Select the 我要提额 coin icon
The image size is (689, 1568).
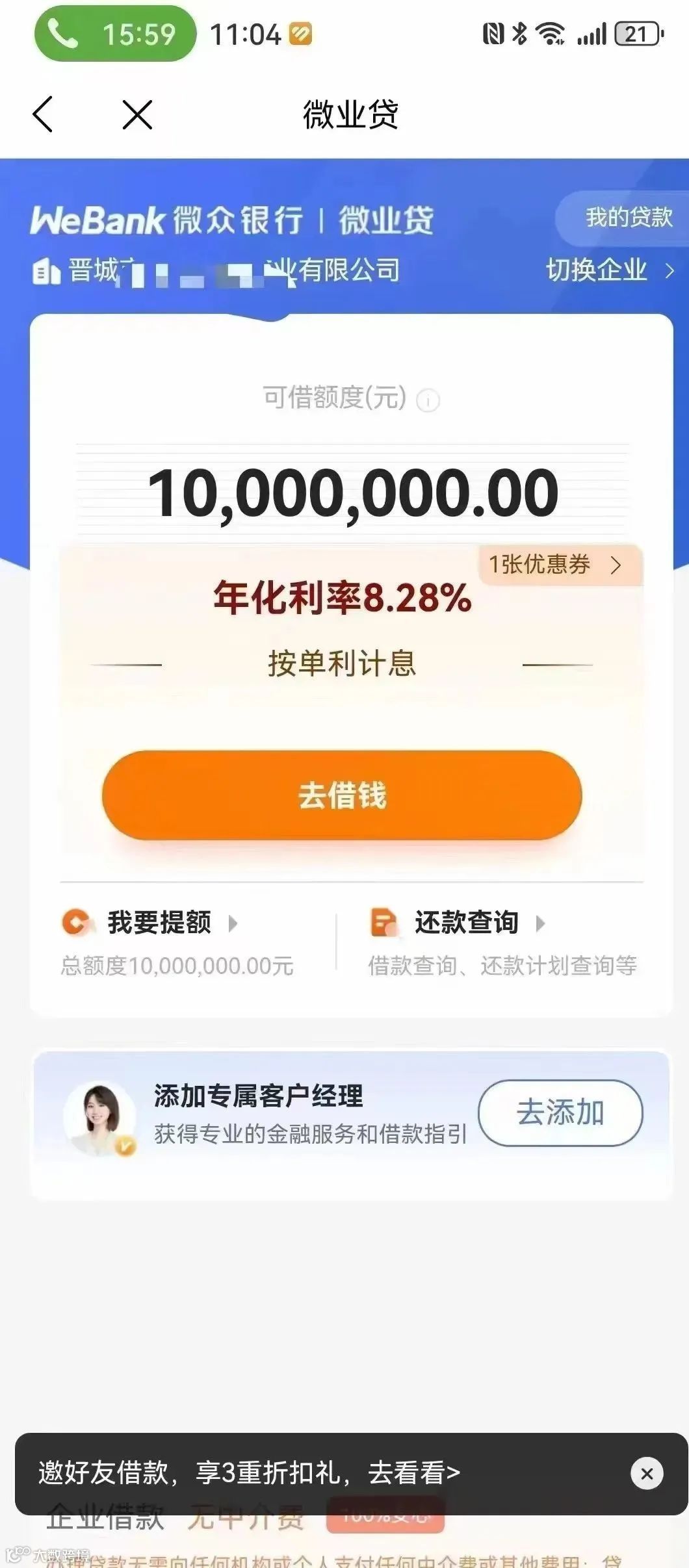76,921
